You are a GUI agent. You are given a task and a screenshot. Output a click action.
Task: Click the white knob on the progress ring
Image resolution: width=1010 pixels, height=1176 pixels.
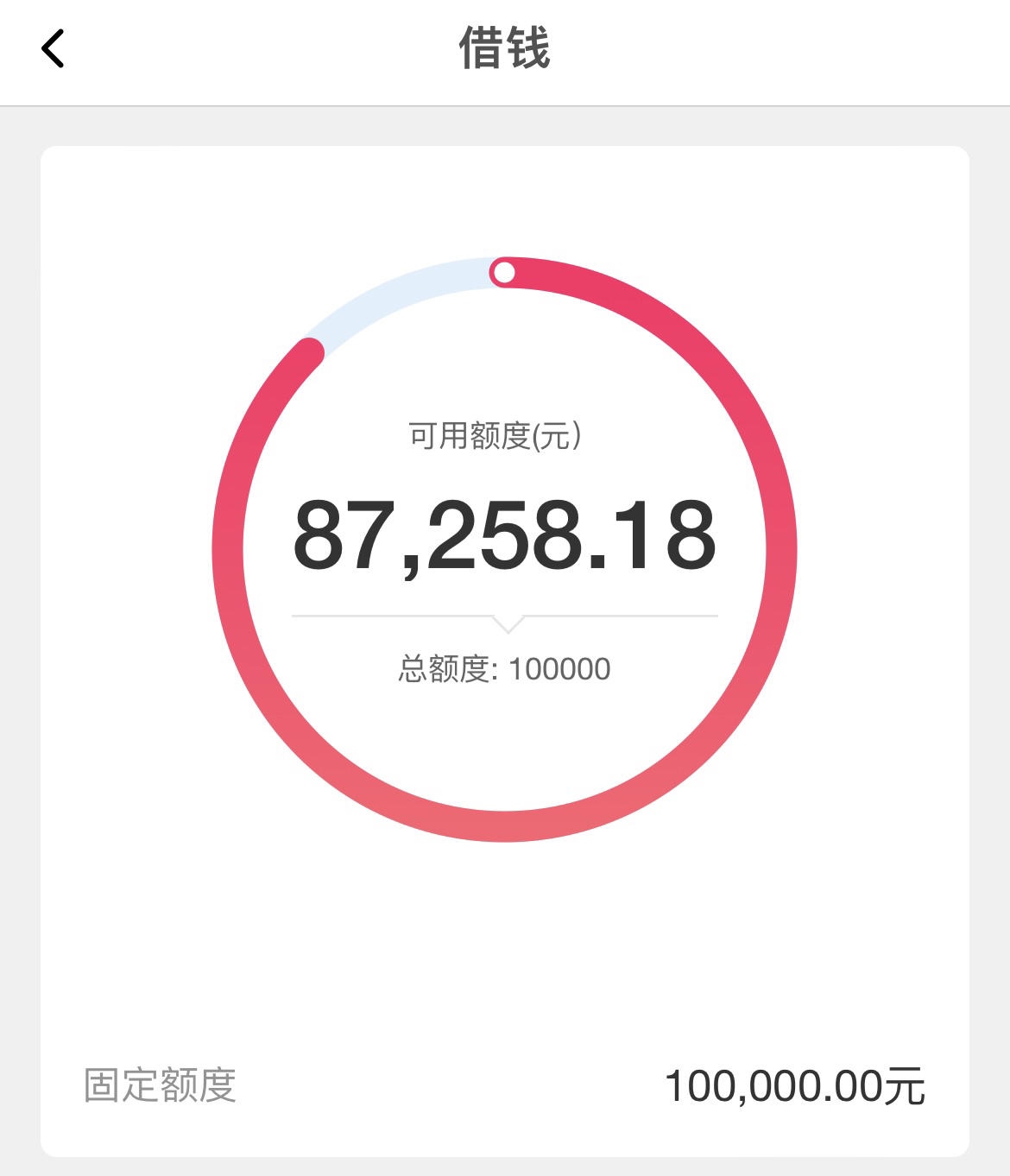(x=503, y=273)
